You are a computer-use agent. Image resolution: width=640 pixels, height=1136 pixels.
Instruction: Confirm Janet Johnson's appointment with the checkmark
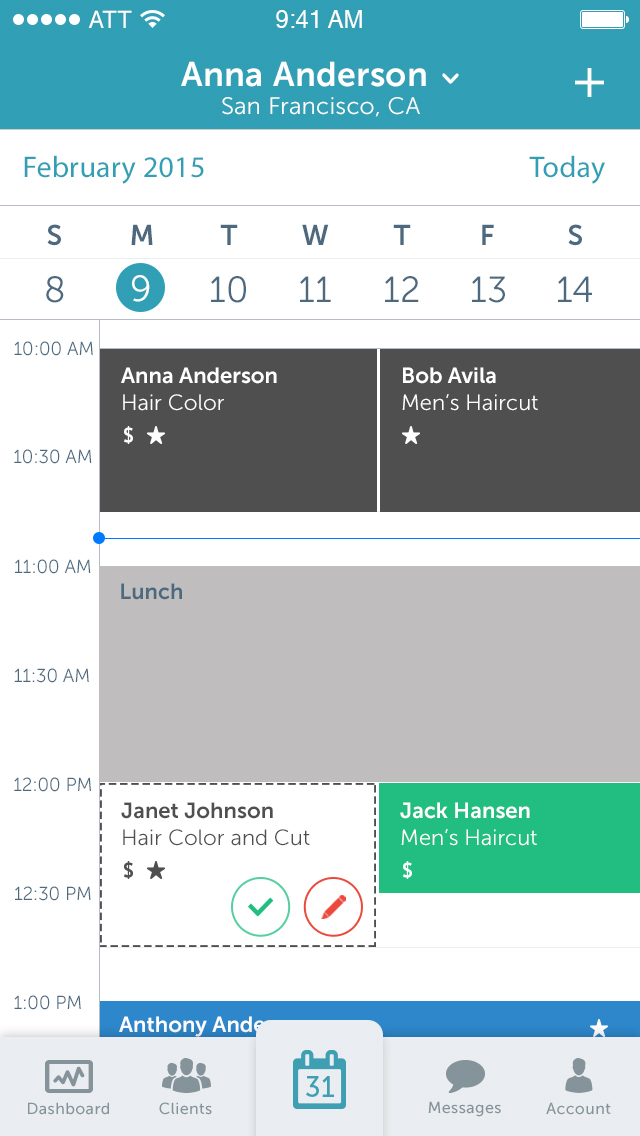(x=260, y=907)
